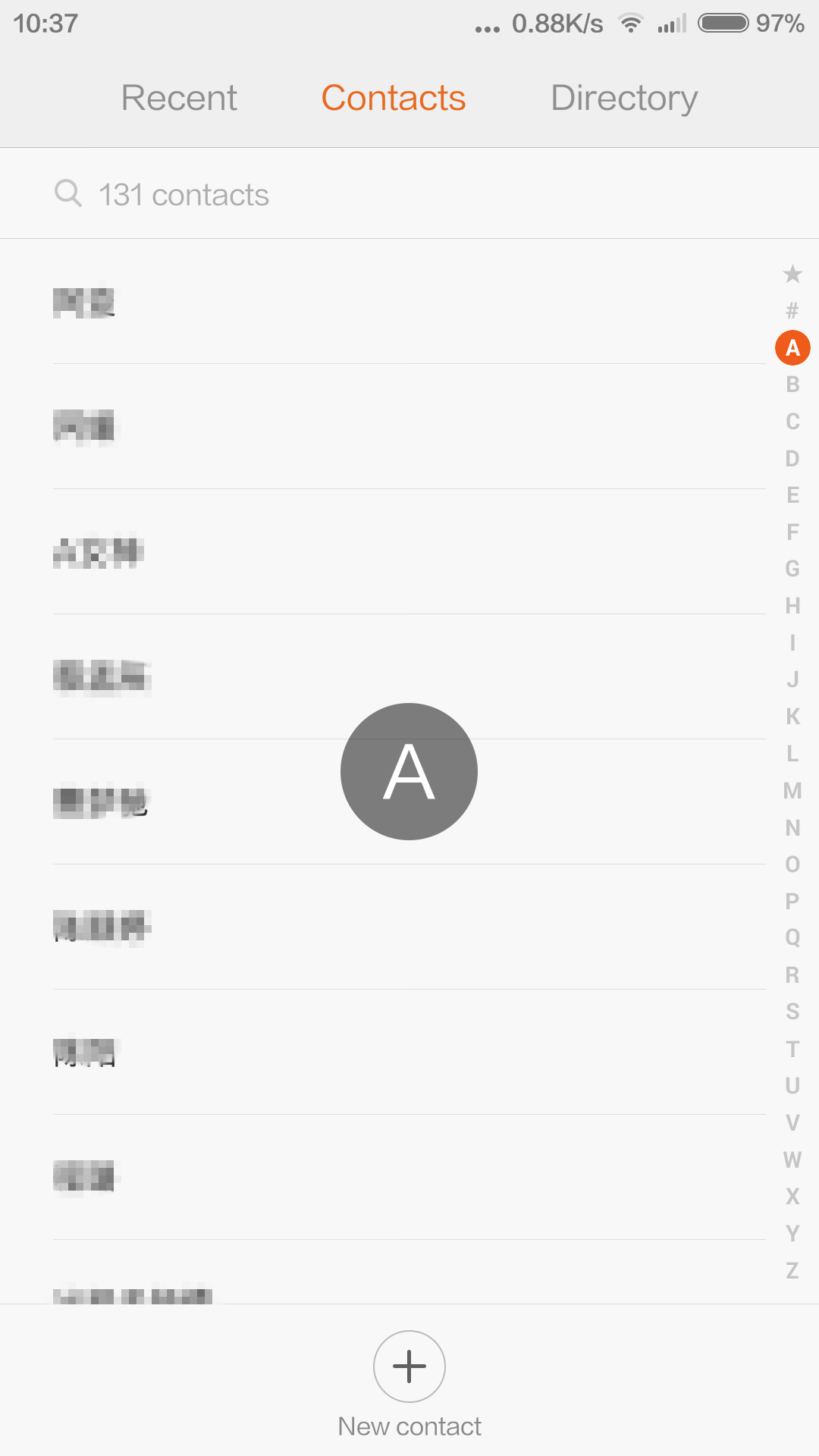Search within the 131 contacts field
This screenshot has height=1456, width=819.
tap(409, 195)
